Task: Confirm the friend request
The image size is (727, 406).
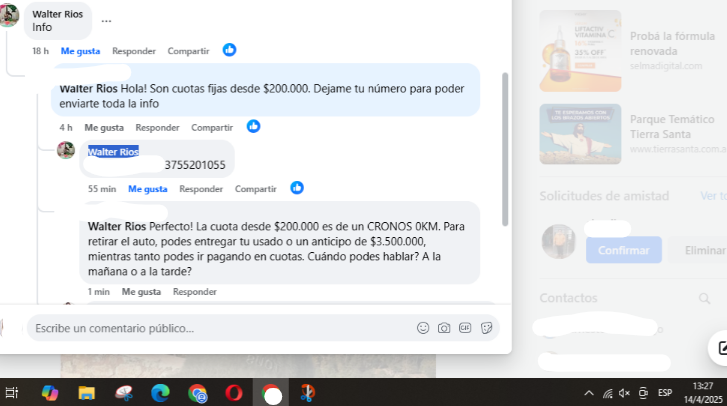Action: tap(624, 250)
